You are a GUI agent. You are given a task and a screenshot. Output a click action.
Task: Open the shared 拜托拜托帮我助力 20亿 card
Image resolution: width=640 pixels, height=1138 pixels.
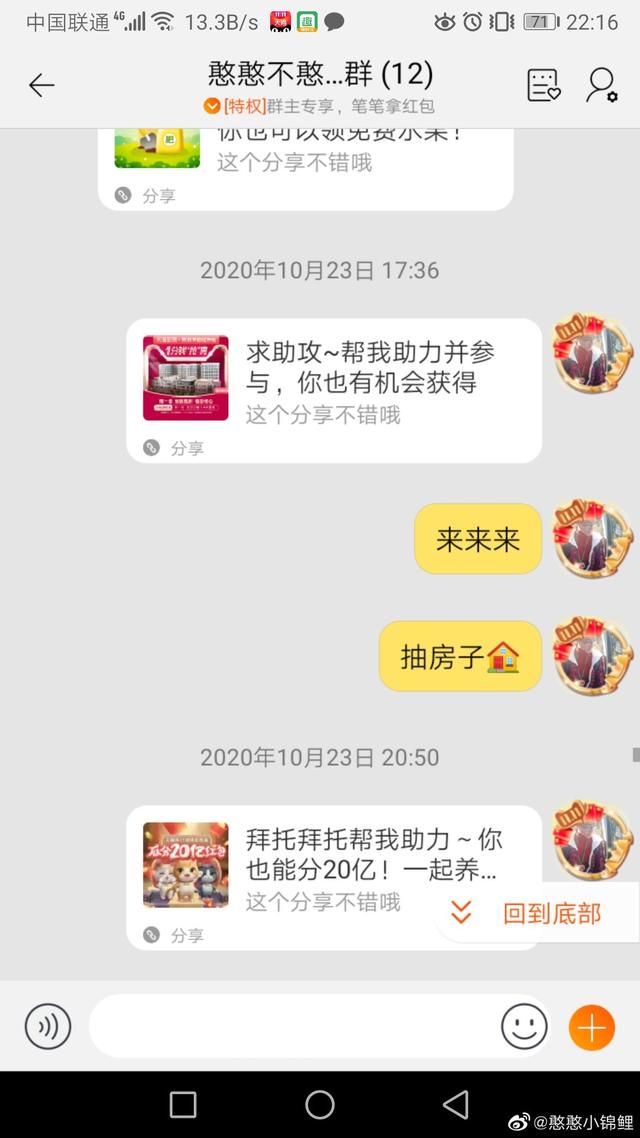click(x=334, y=877)
